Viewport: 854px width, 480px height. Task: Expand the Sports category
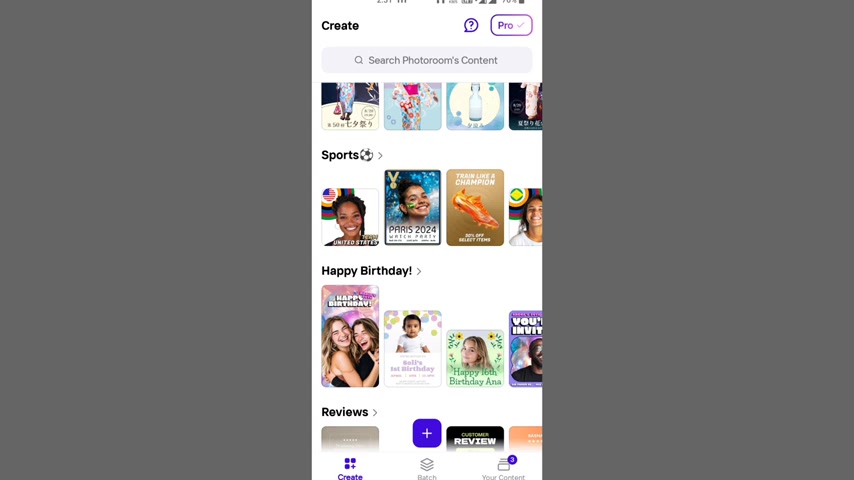coord(352,155)
